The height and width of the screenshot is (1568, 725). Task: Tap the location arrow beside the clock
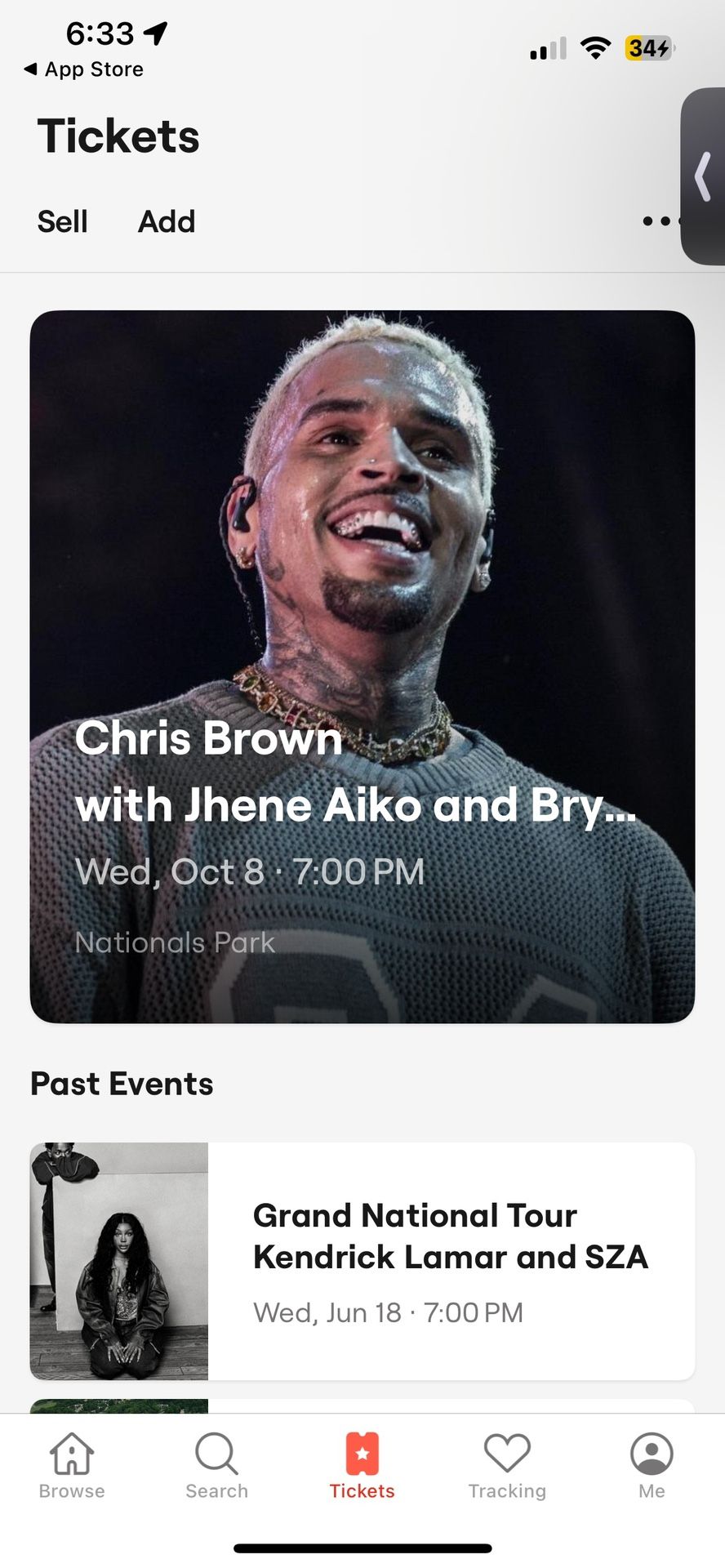(x=155, y=33)
